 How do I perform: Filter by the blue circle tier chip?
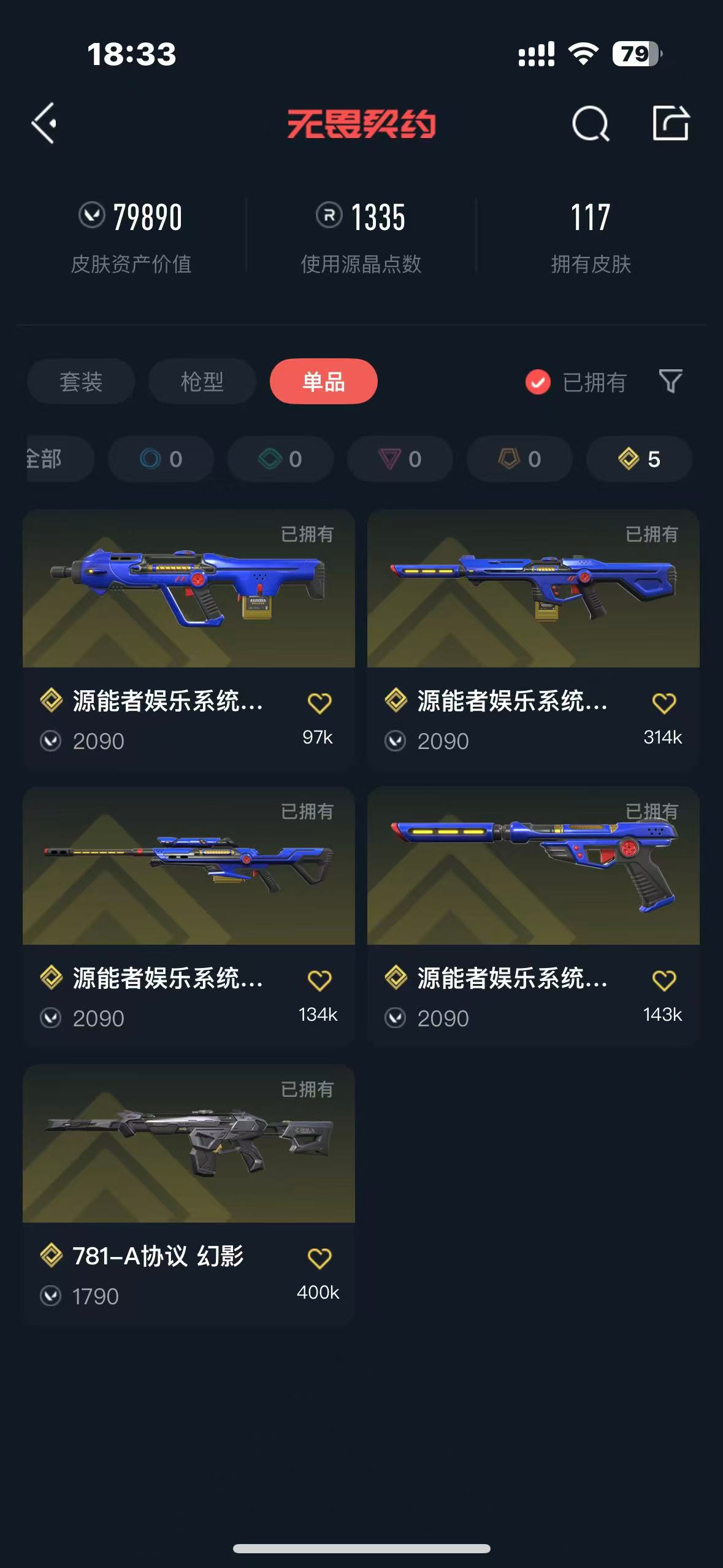(161, 459)
